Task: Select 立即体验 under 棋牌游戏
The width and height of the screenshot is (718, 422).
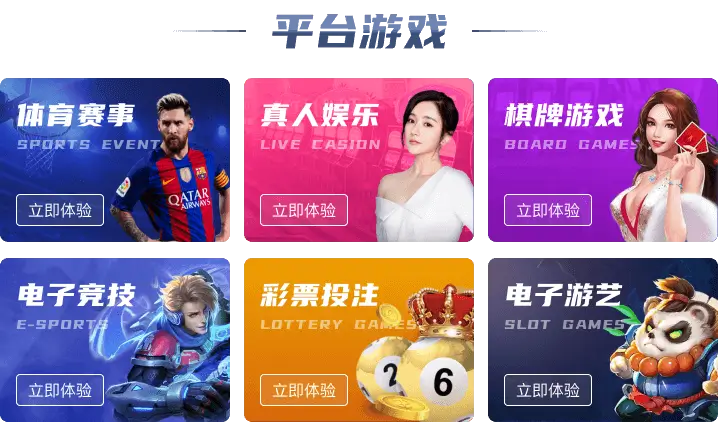Action: 547,210
